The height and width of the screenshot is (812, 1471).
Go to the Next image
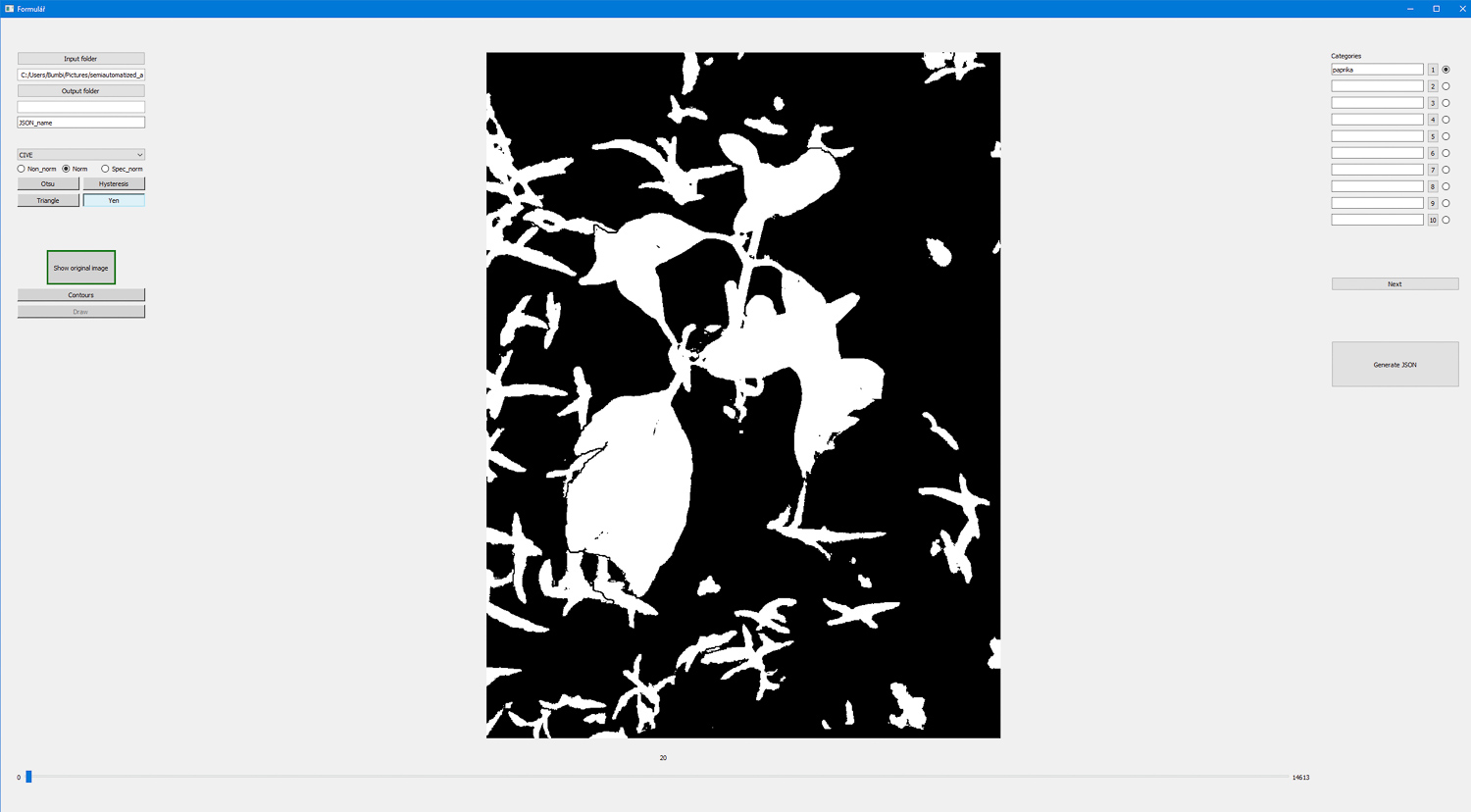click(1395, 284)
